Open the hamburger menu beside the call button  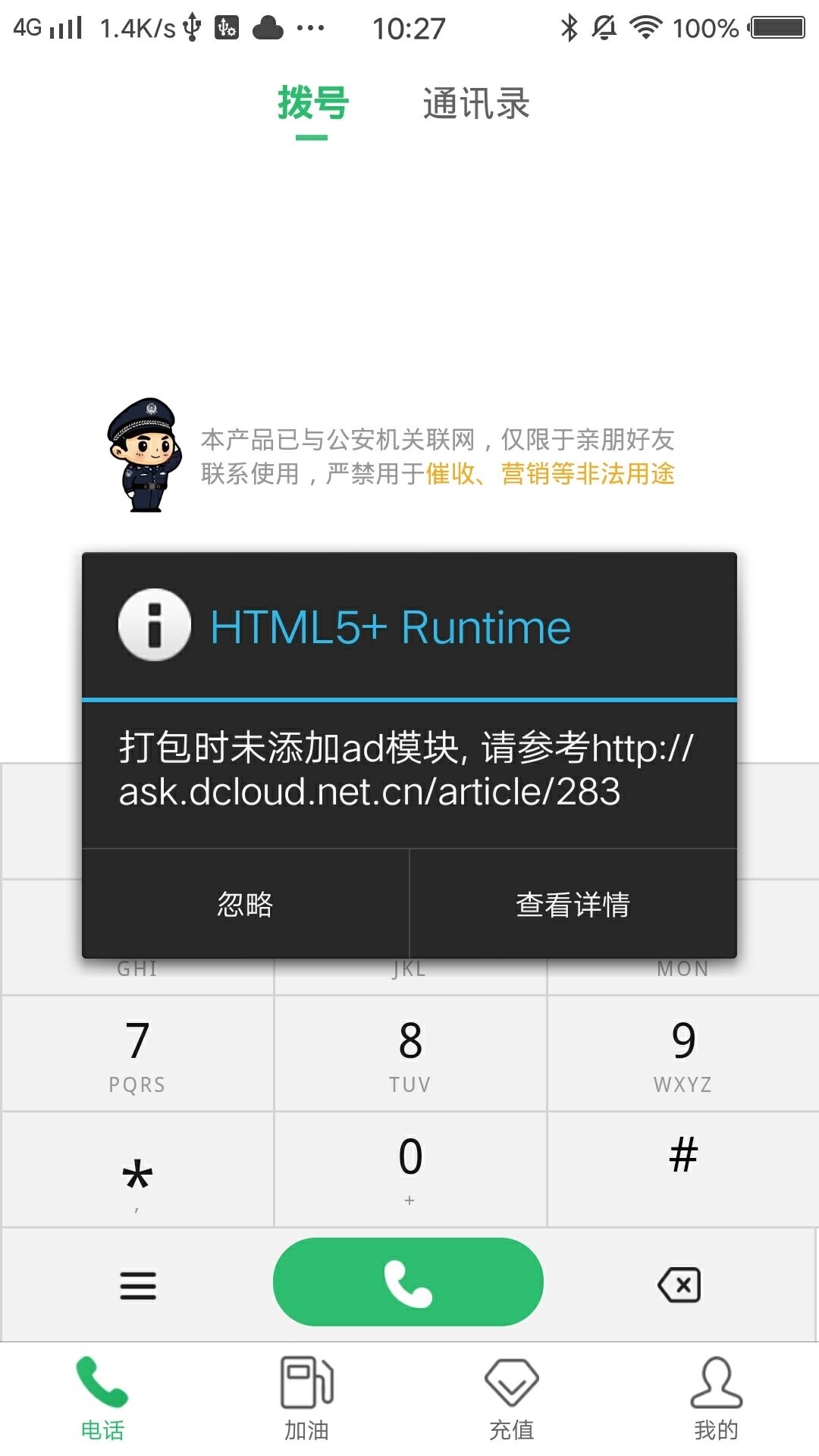(x=138, y=1285)
